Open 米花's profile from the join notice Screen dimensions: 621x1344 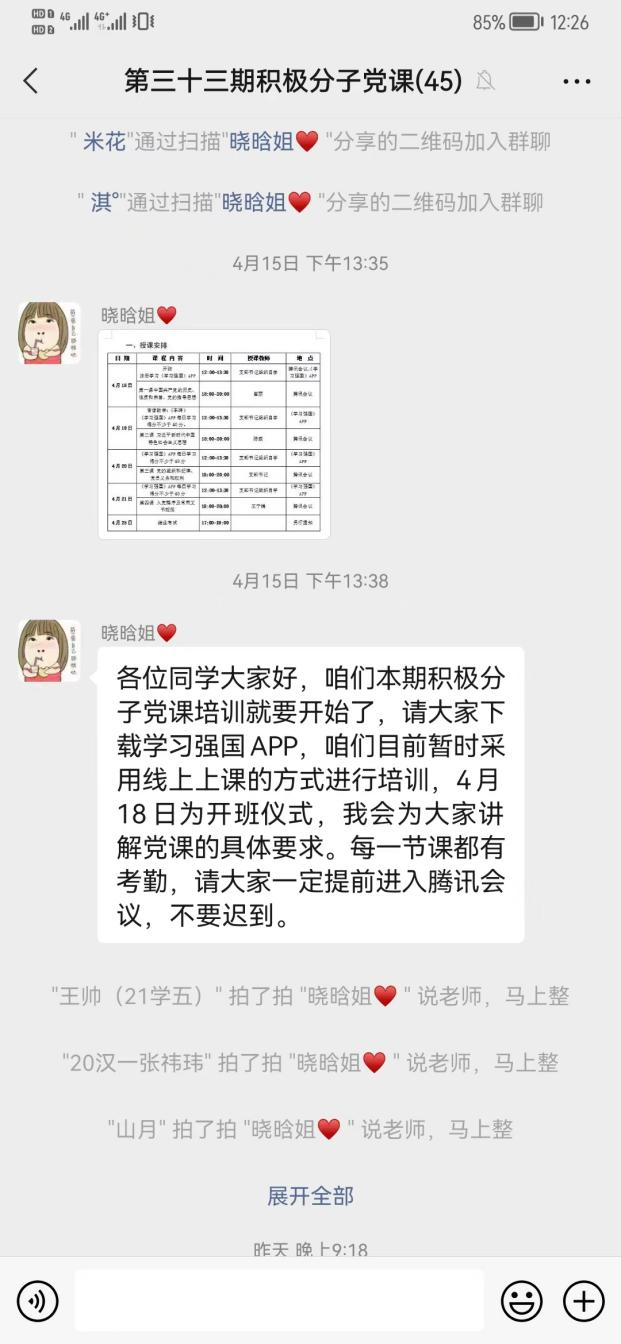coord(104,142)
